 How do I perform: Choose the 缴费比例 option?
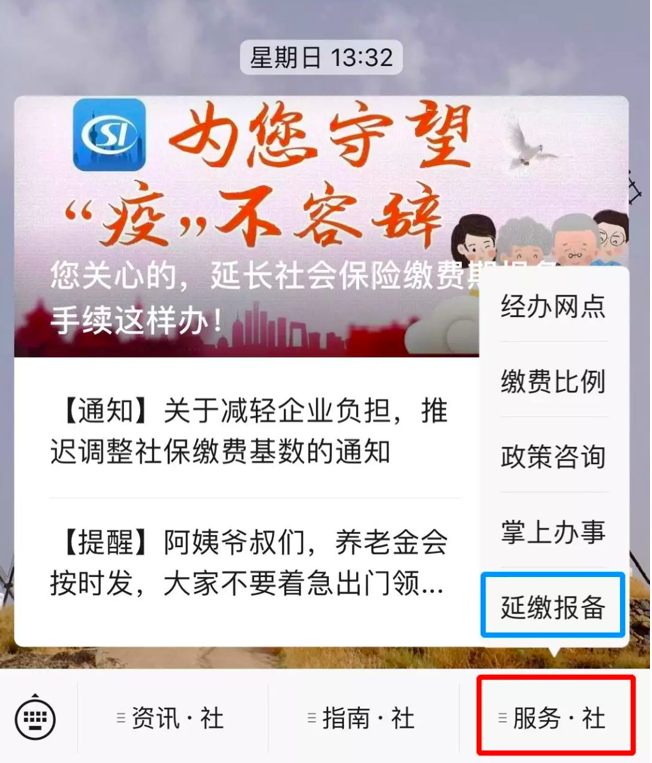click(x=553, y=381)
